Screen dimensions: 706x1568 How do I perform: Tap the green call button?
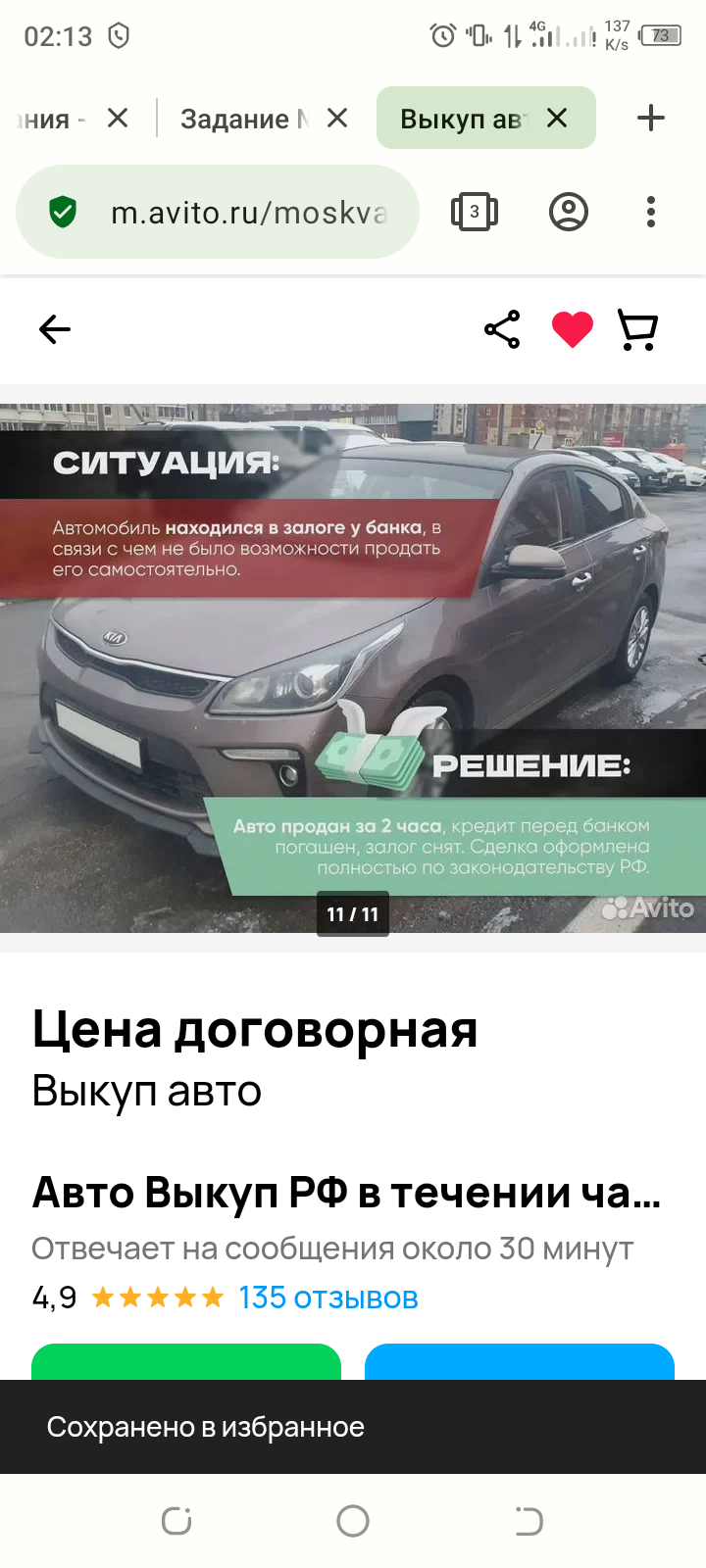pyautogui.click(x=186, y=1362)
